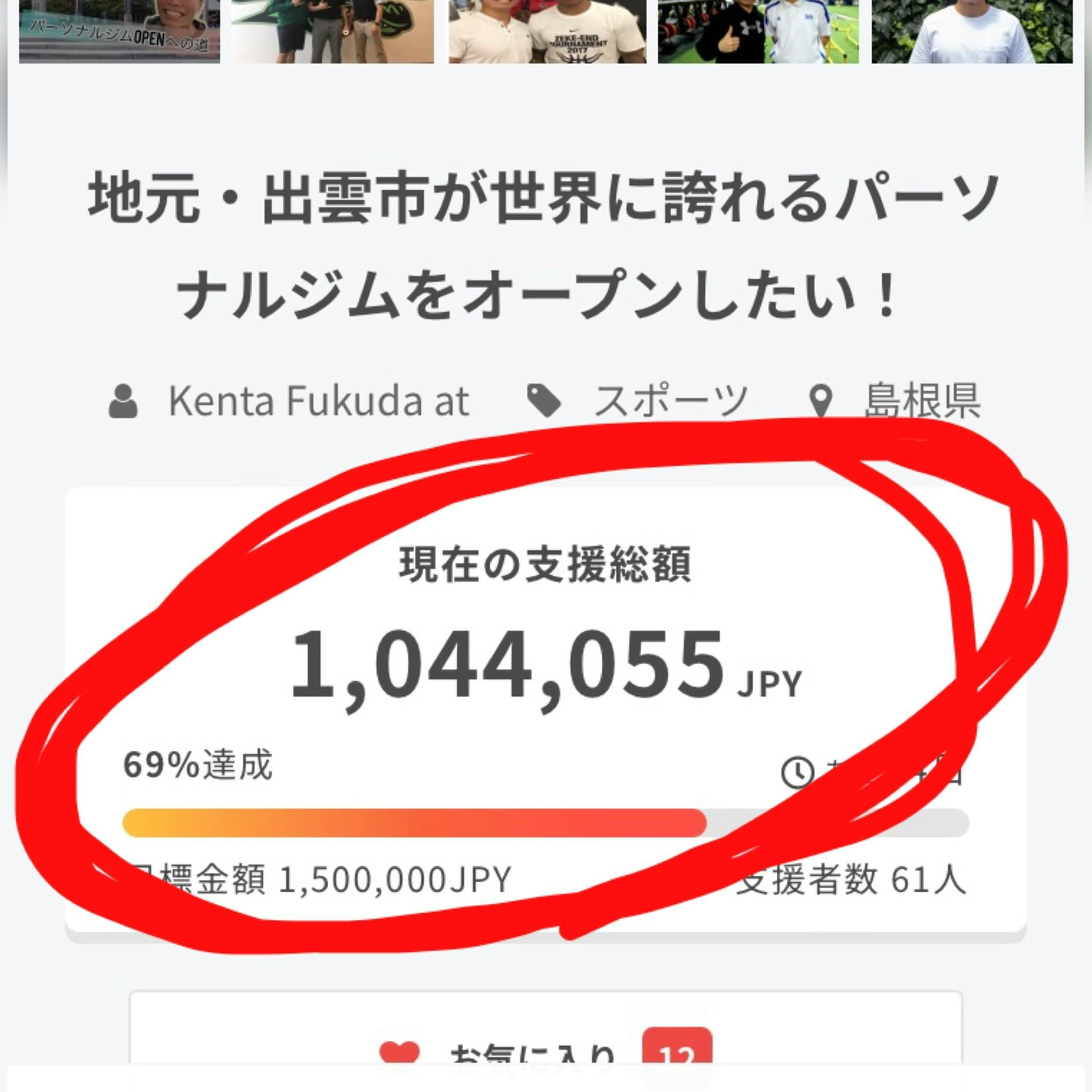This screenshot has height=1092, width=1092.
Task: Browse the スポーツ category tag
Action: click(x=670, y=401)
